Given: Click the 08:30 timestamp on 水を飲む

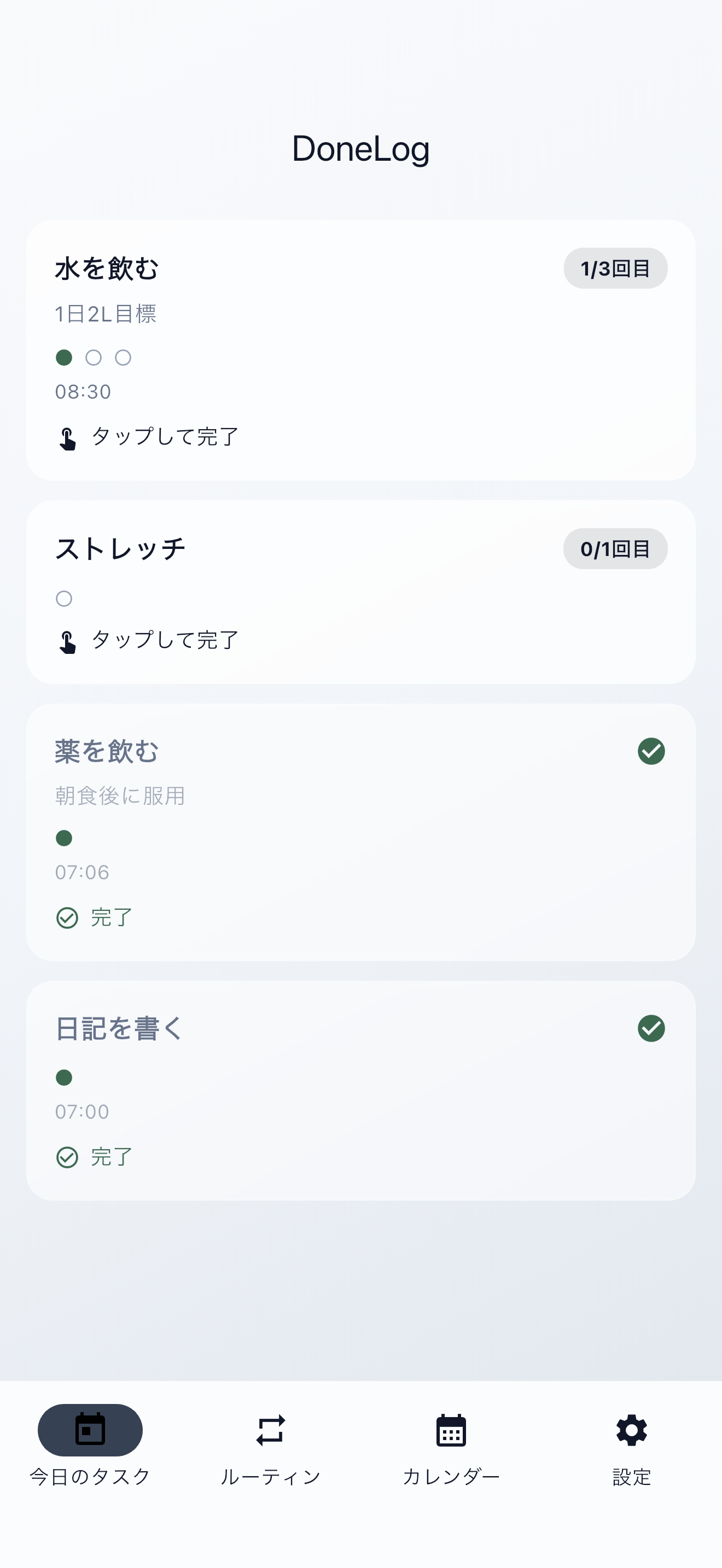Looking at the screenshot, I should click(x=82, y=392).
